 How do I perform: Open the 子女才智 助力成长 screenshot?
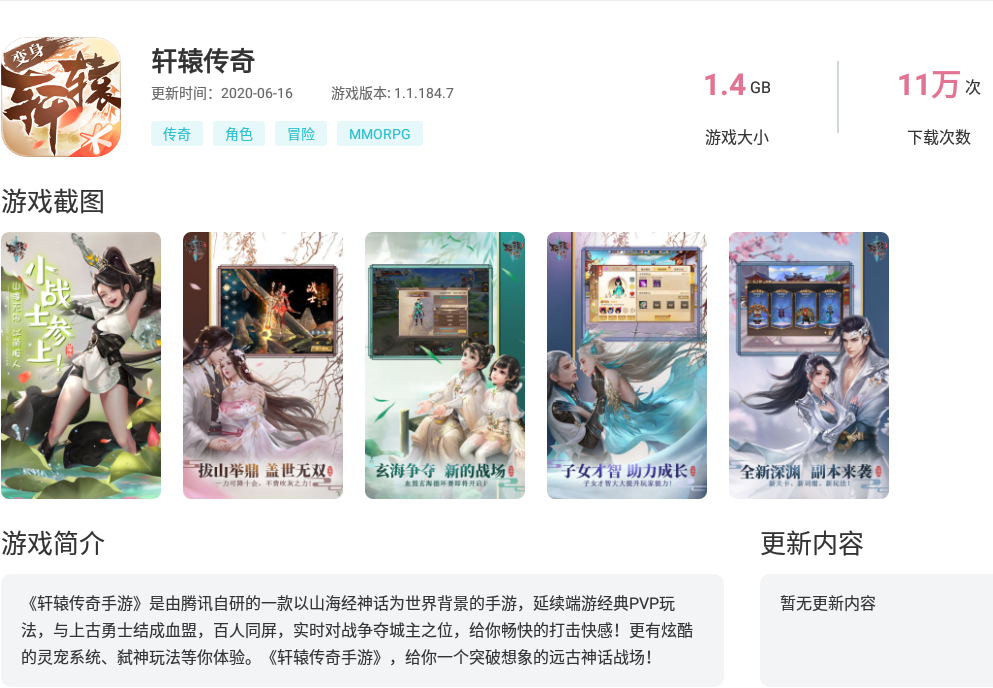627,365
